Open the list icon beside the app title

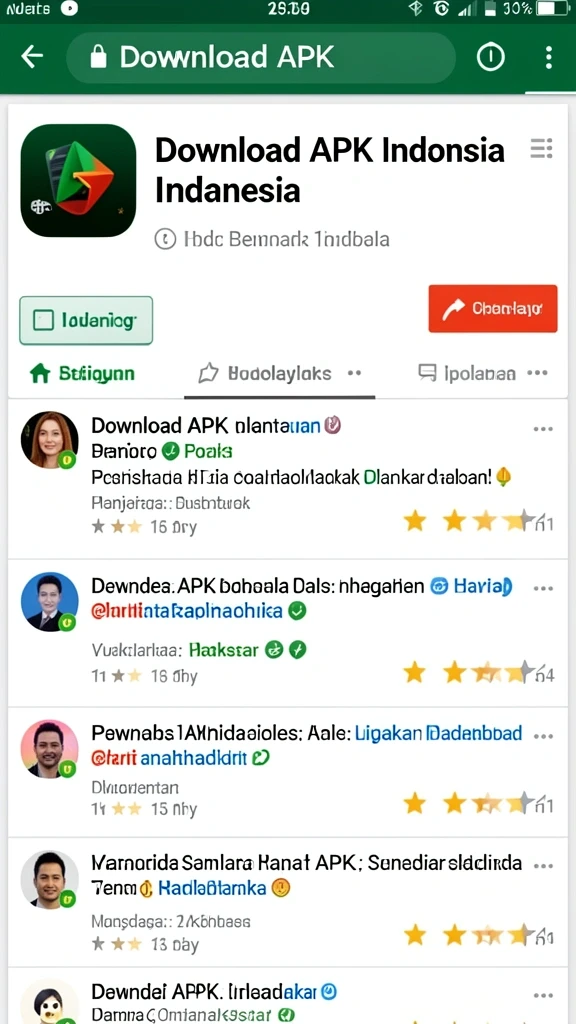click(541, 149)
